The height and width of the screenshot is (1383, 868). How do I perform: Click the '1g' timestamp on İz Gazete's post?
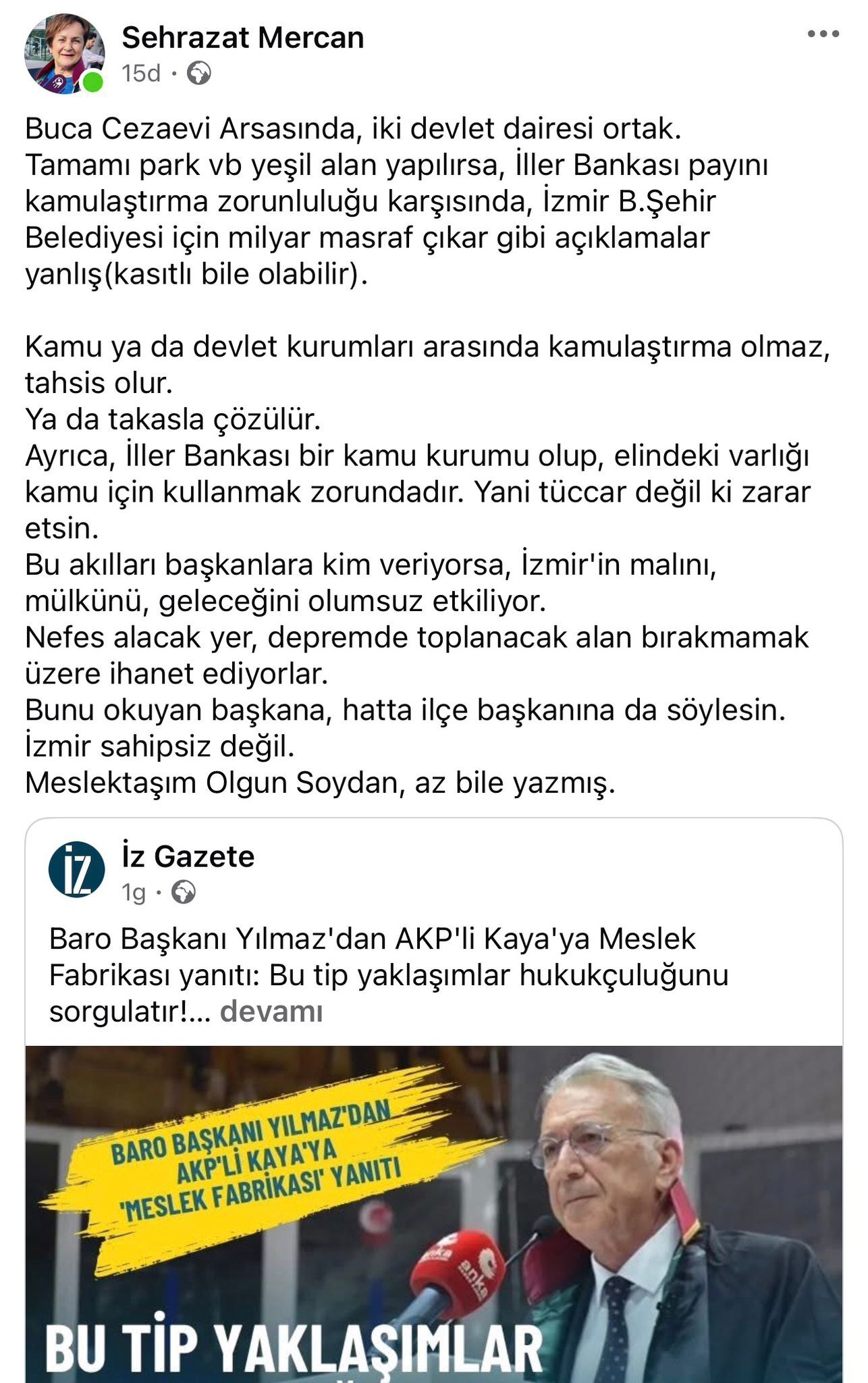tap(133, 890)
